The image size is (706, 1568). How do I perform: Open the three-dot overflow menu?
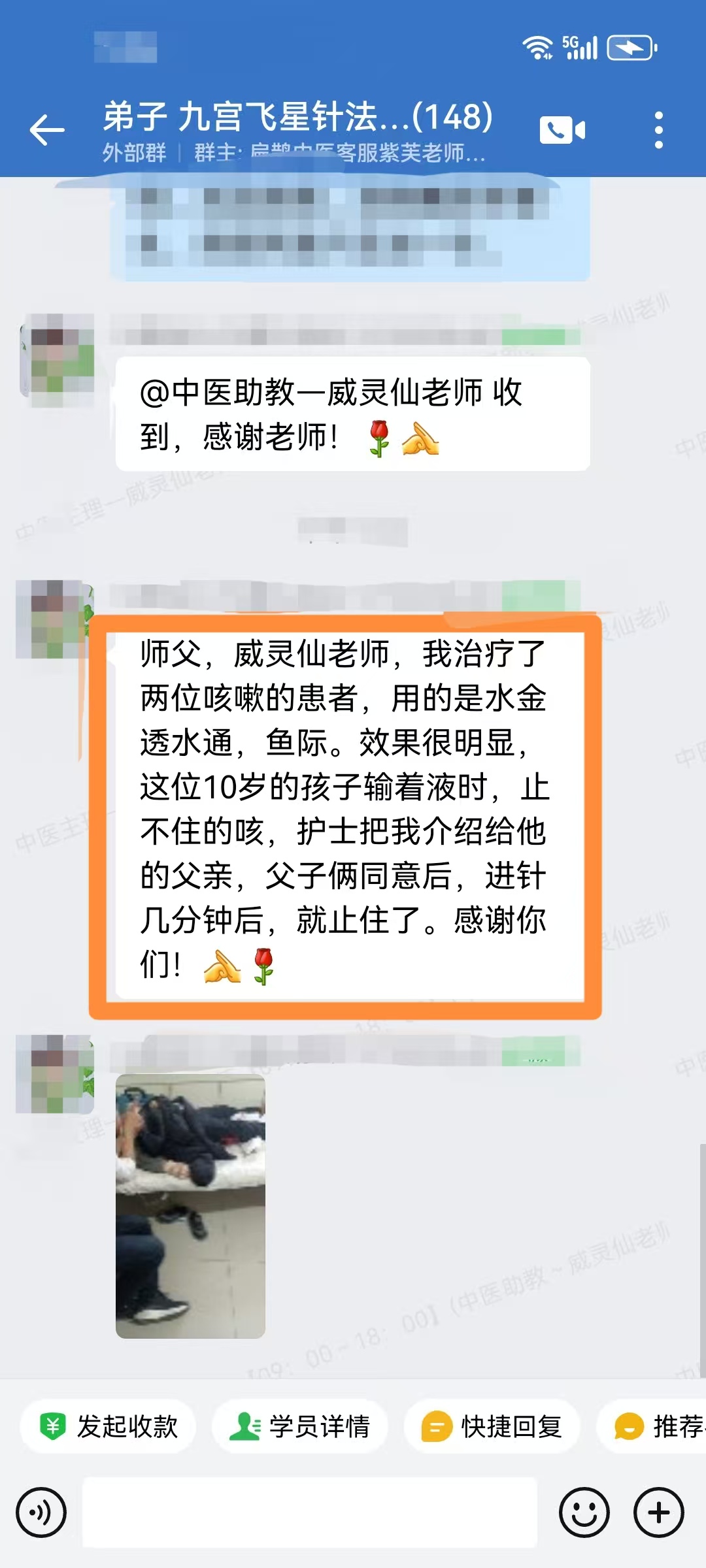658,130
